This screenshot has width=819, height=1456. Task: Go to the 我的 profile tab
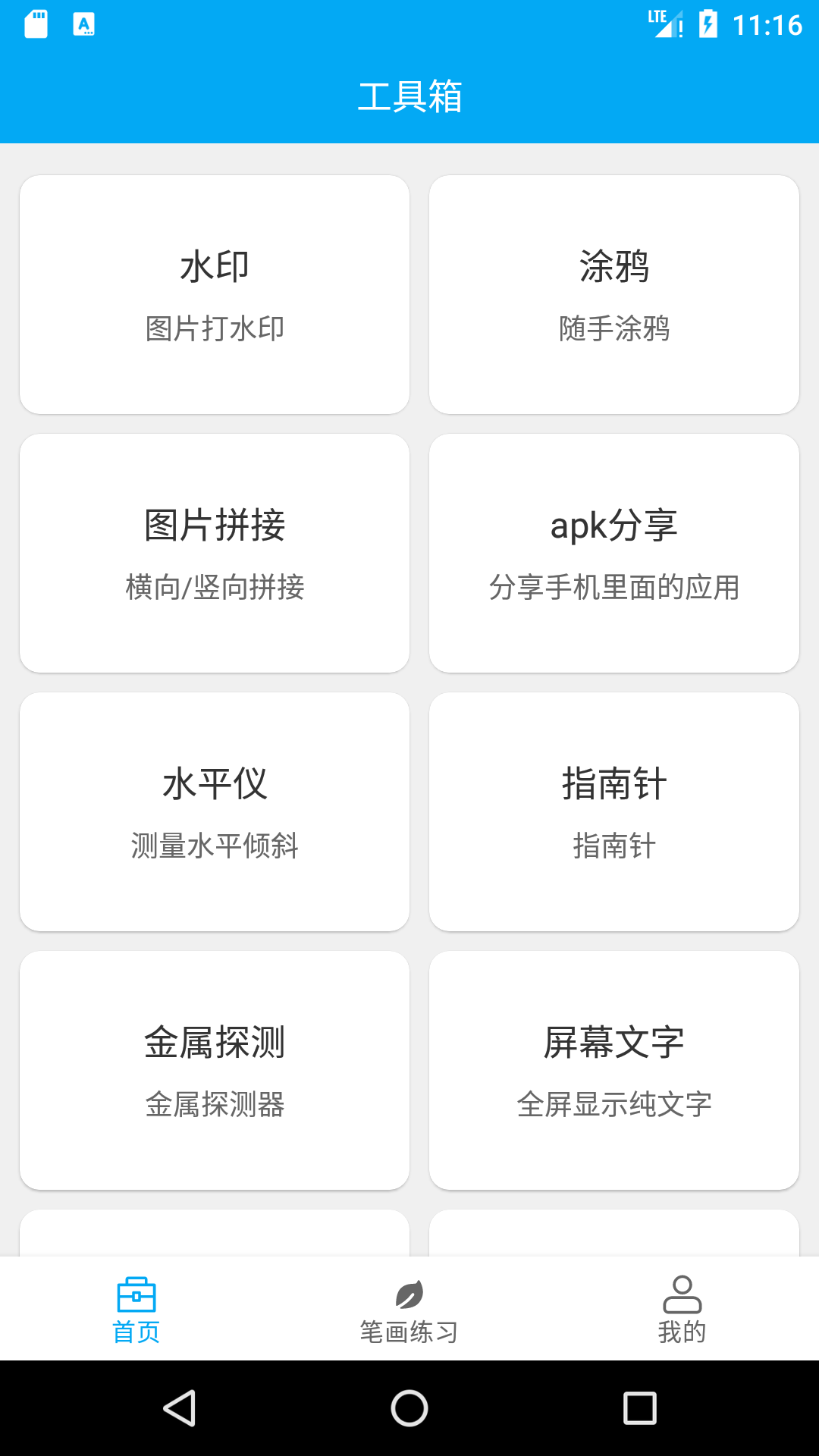pyautogui.click(x=682, y=1310)
